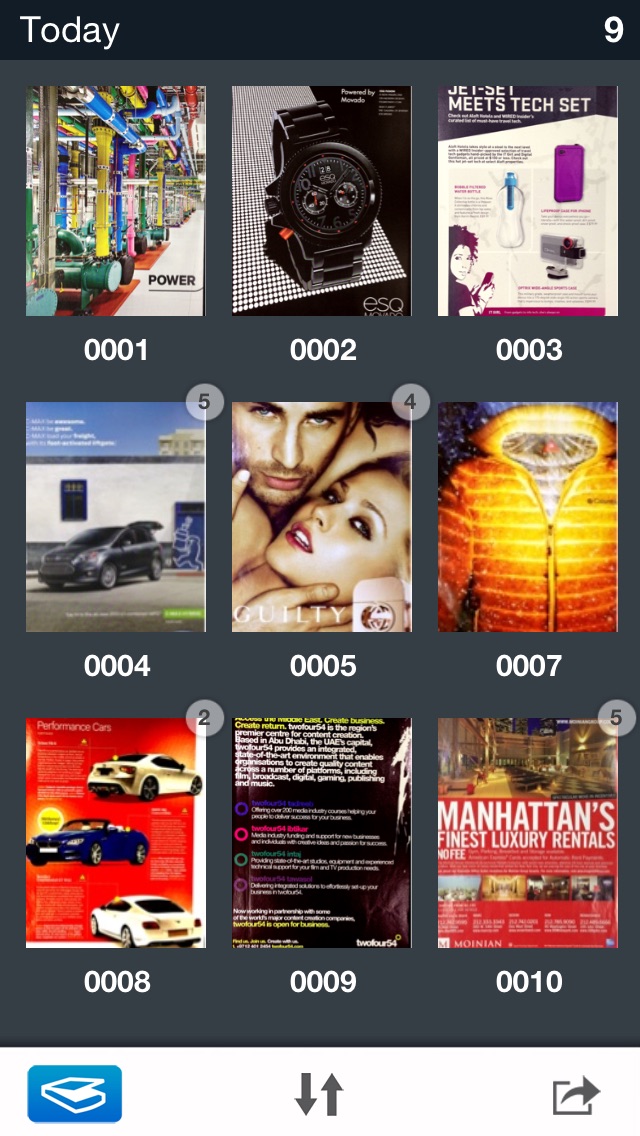This screenshot has height=1136, width=640.
Task: Select scan 0005
Action: pos(322,517)
